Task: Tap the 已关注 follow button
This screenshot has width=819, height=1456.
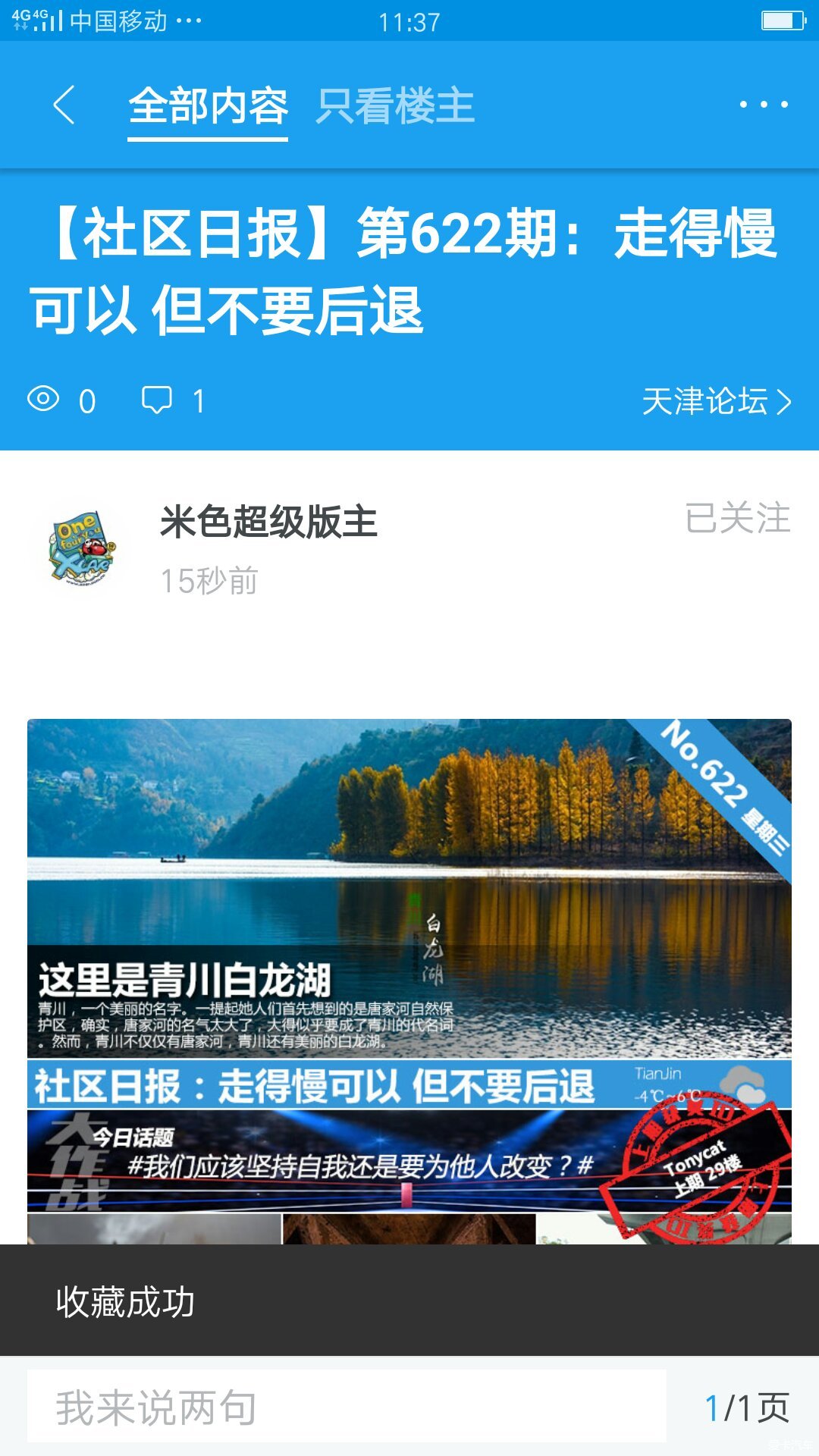Action: point(737,519)
